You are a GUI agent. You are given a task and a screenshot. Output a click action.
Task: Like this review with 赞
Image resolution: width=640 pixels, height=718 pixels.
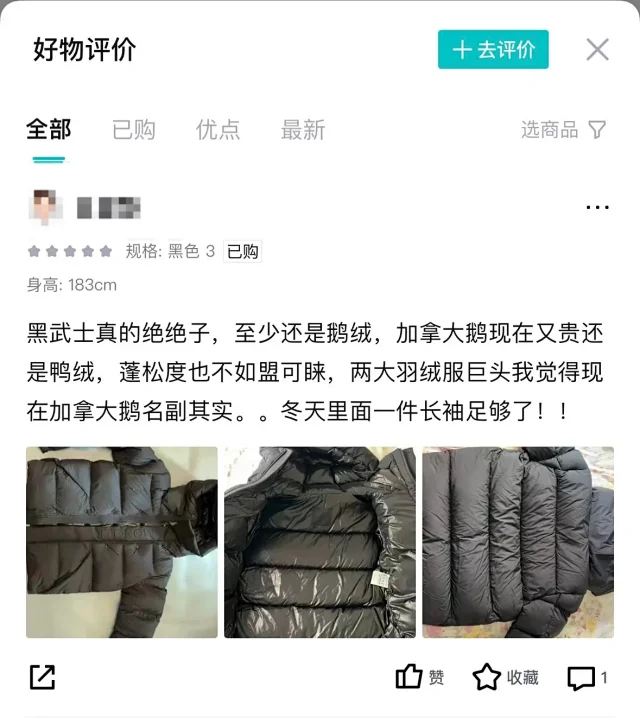click(420, 678)
